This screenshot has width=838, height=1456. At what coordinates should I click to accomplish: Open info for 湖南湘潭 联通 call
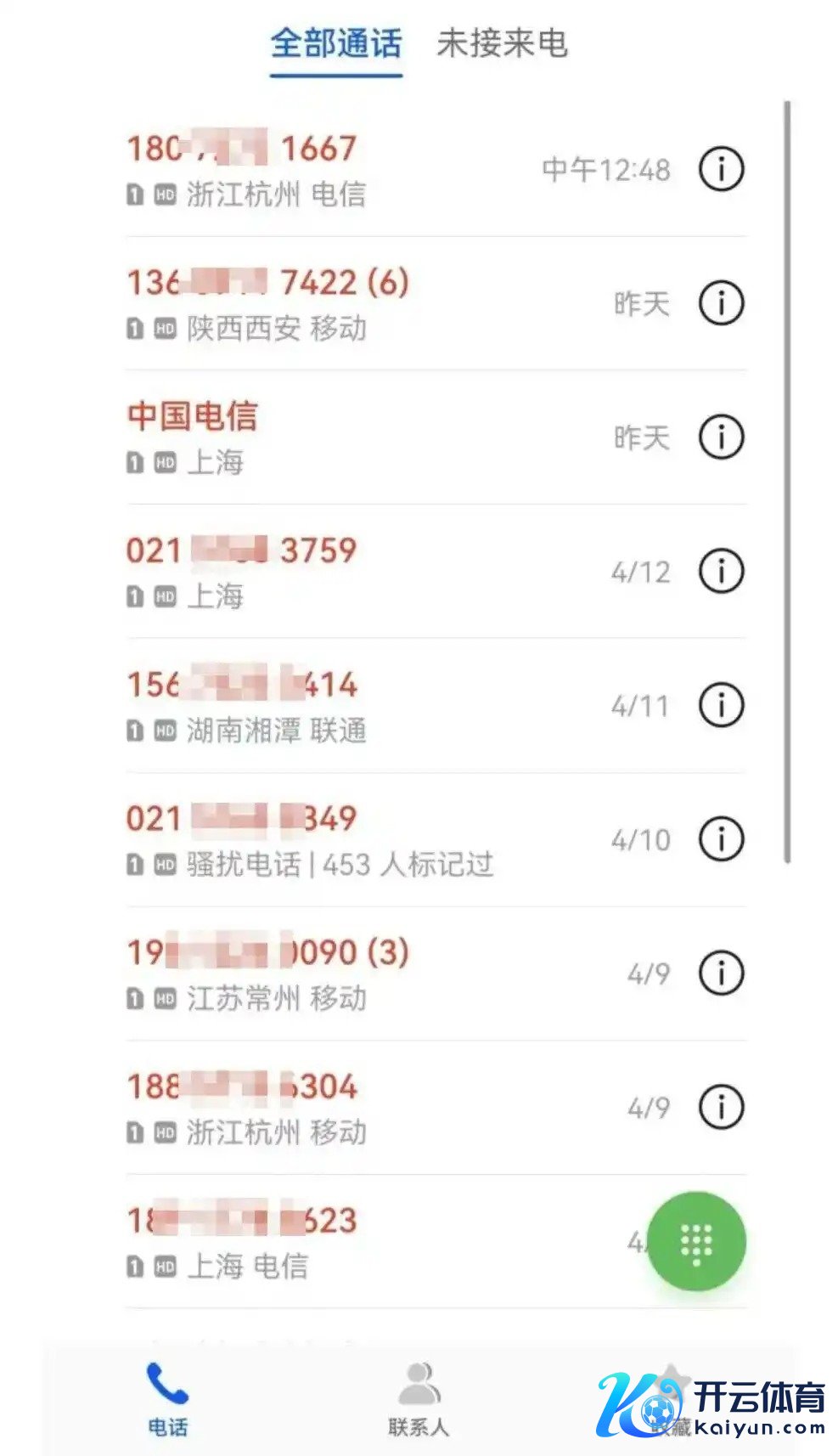click(721, 705)
